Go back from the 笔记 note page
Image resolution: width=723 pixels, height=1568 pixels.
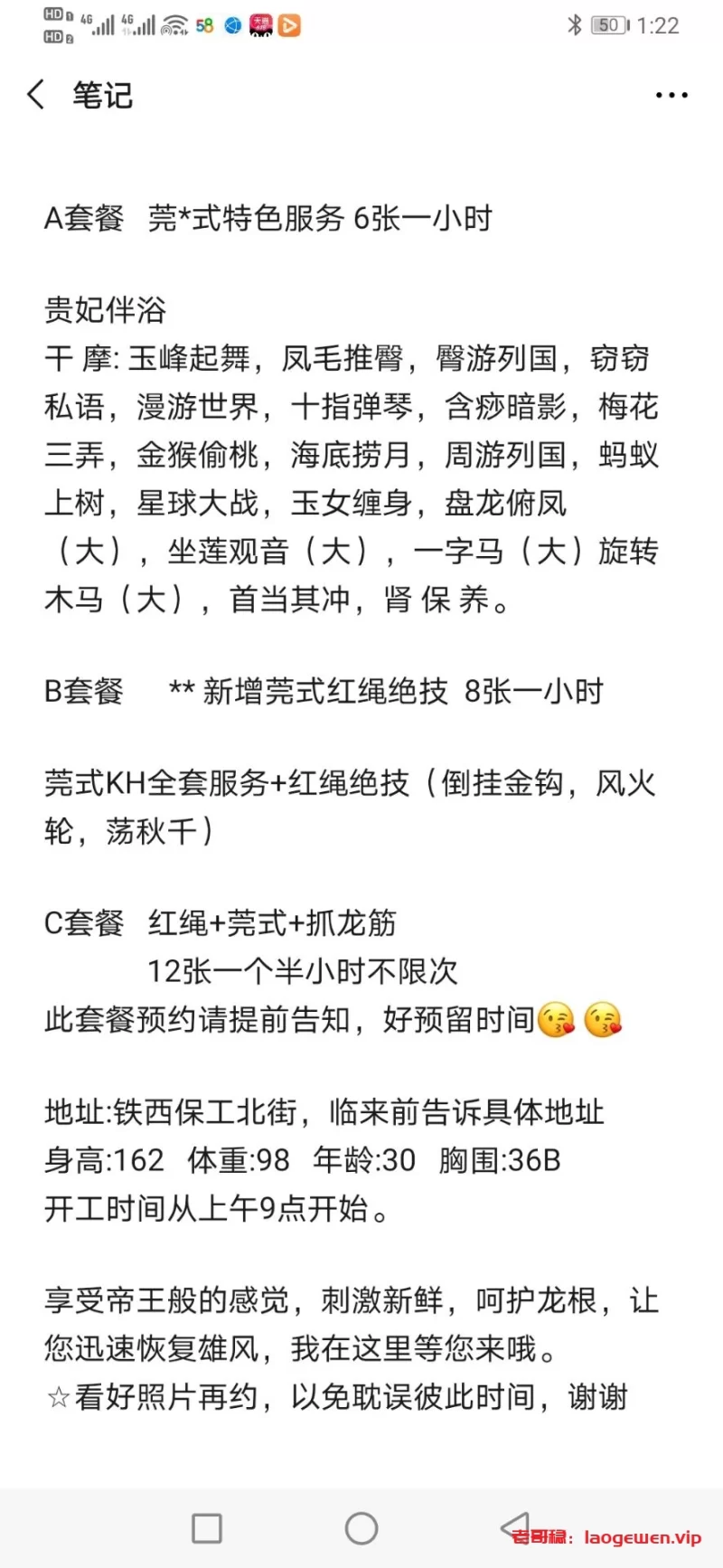click(36, 94)
